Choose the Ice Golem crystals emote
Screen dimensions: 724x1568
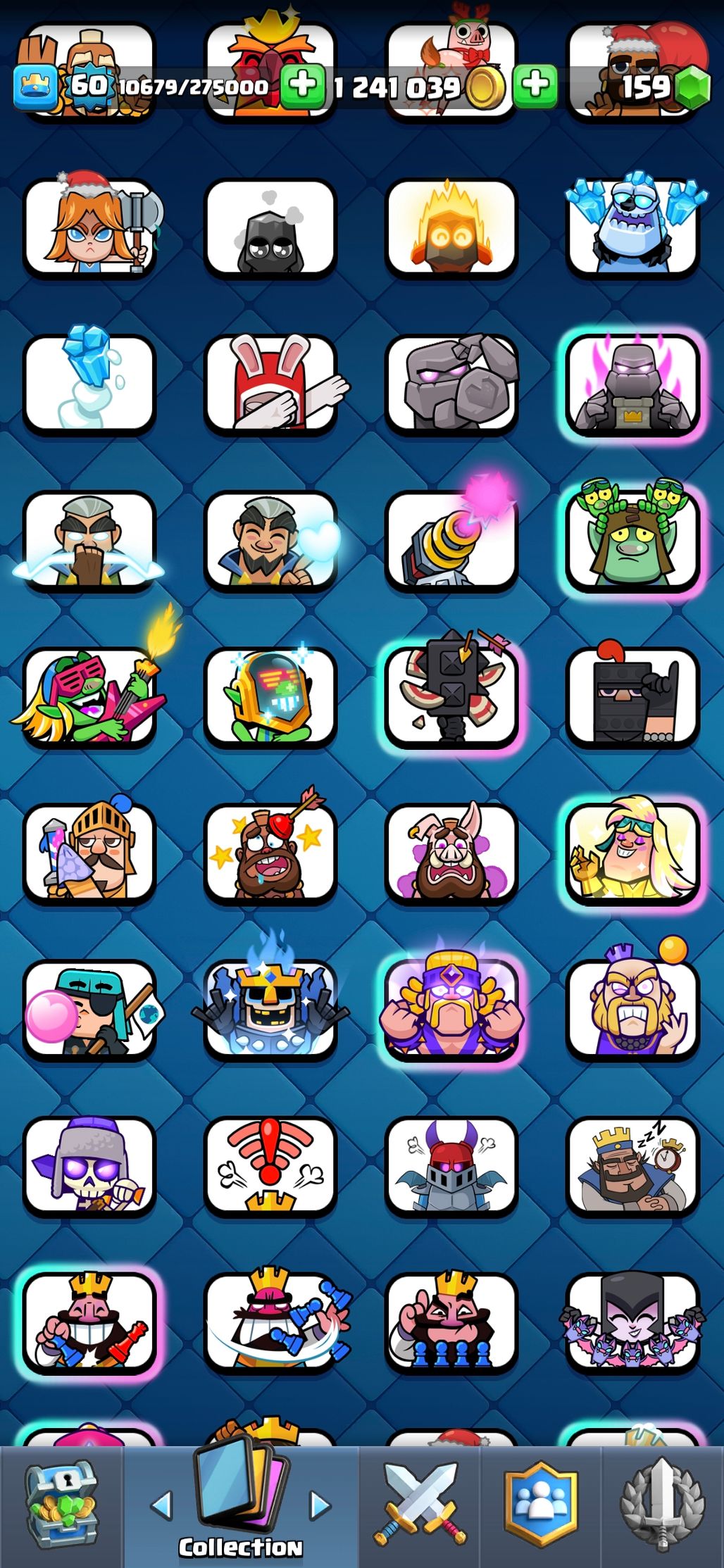(x=632, y=227)
